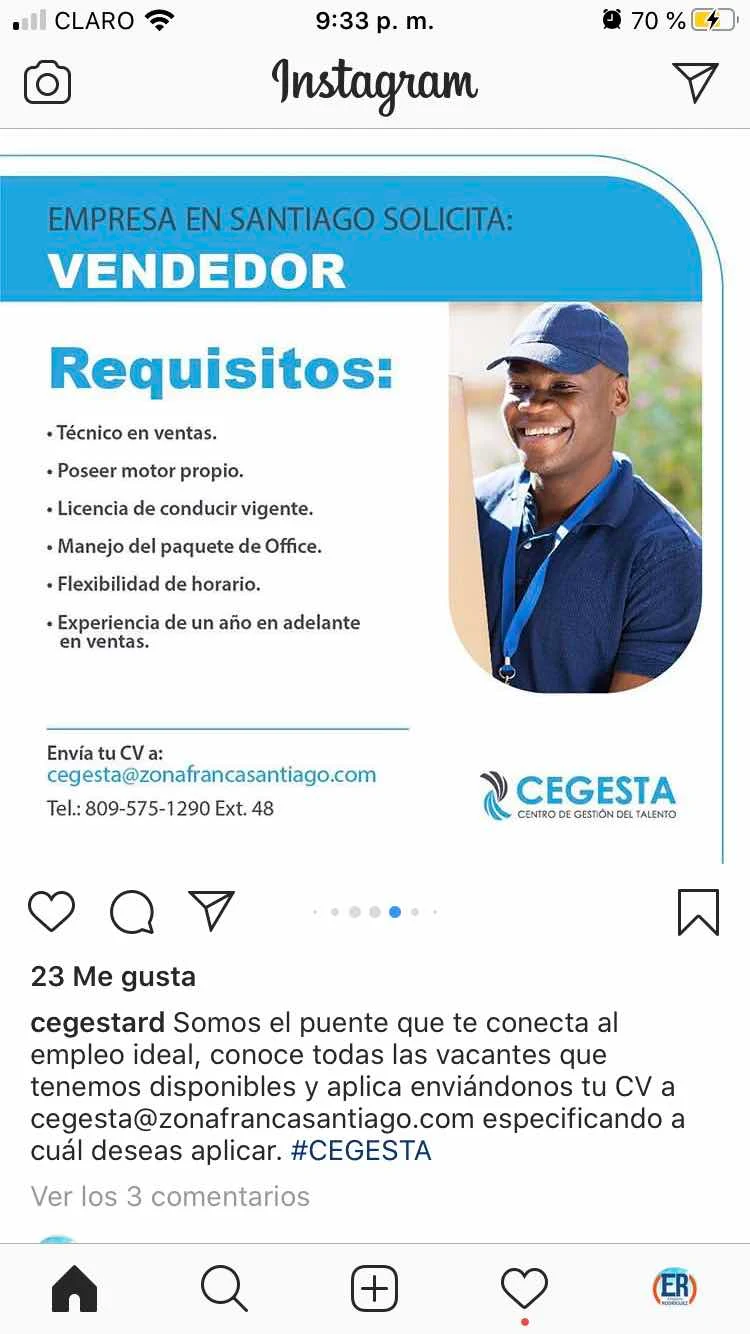The width and height of the screenshot is (750, 1334).
Task: Open the cegestard profile from caption
Action: (97, 1023)
